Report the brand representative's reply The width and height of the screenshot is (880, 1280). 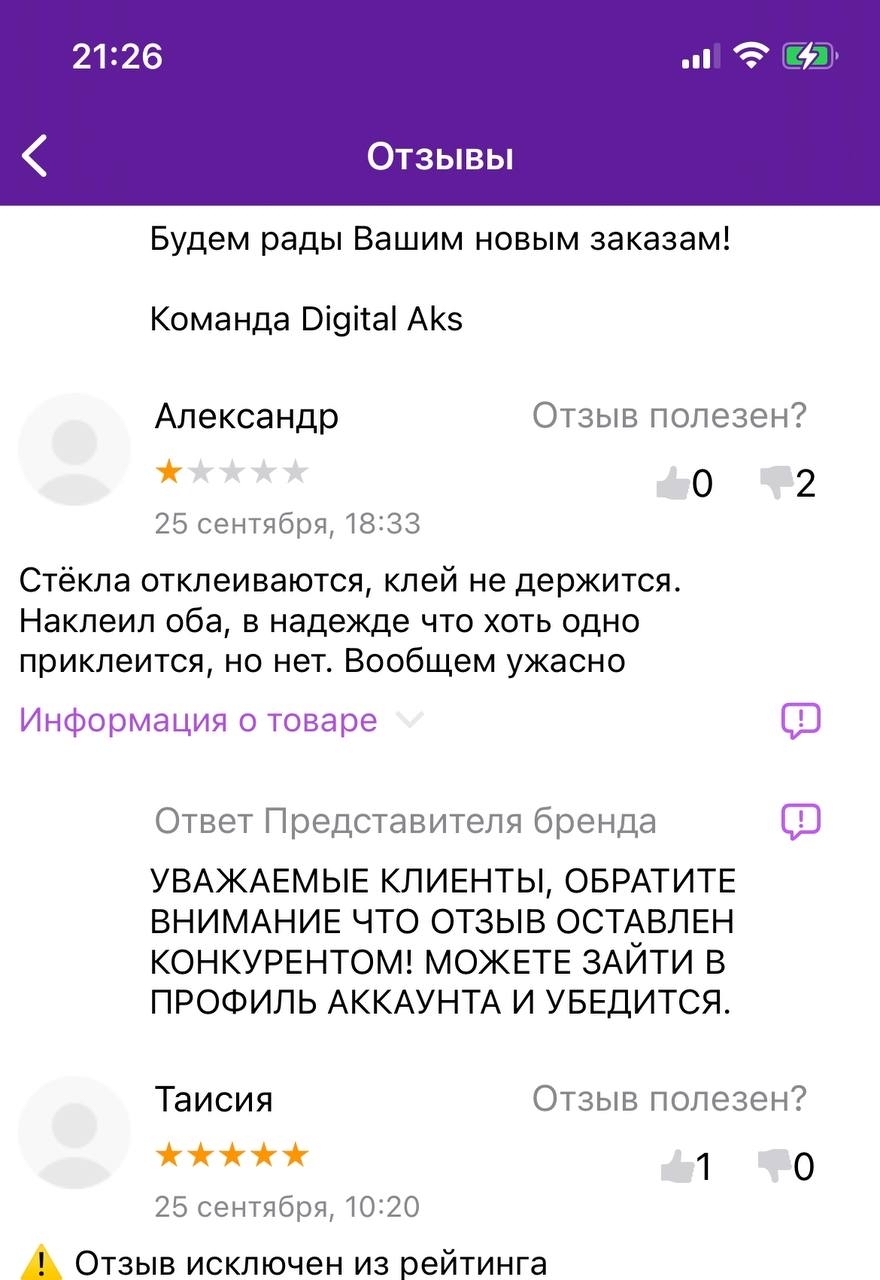800,821
